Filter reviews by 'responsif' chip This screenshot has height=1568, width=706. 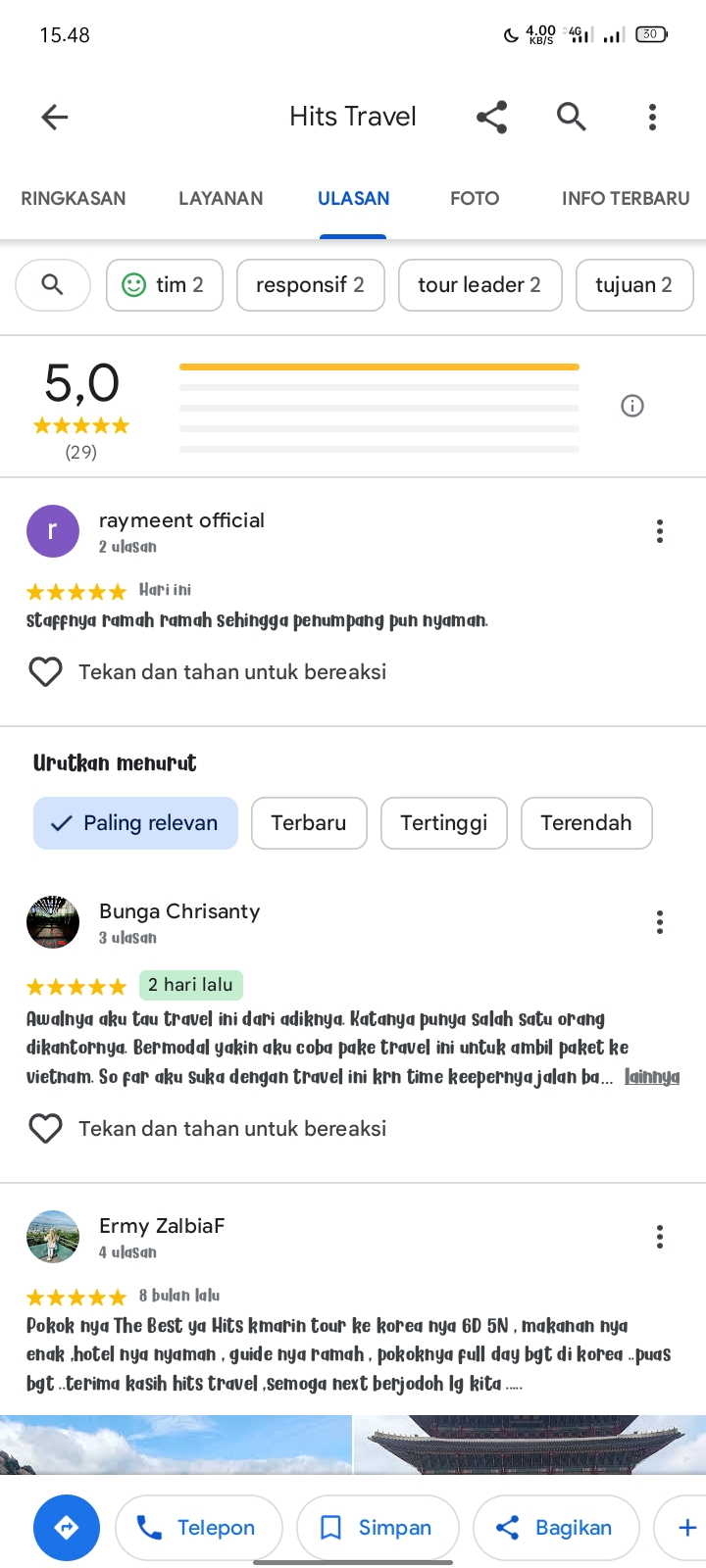(311, 285)
